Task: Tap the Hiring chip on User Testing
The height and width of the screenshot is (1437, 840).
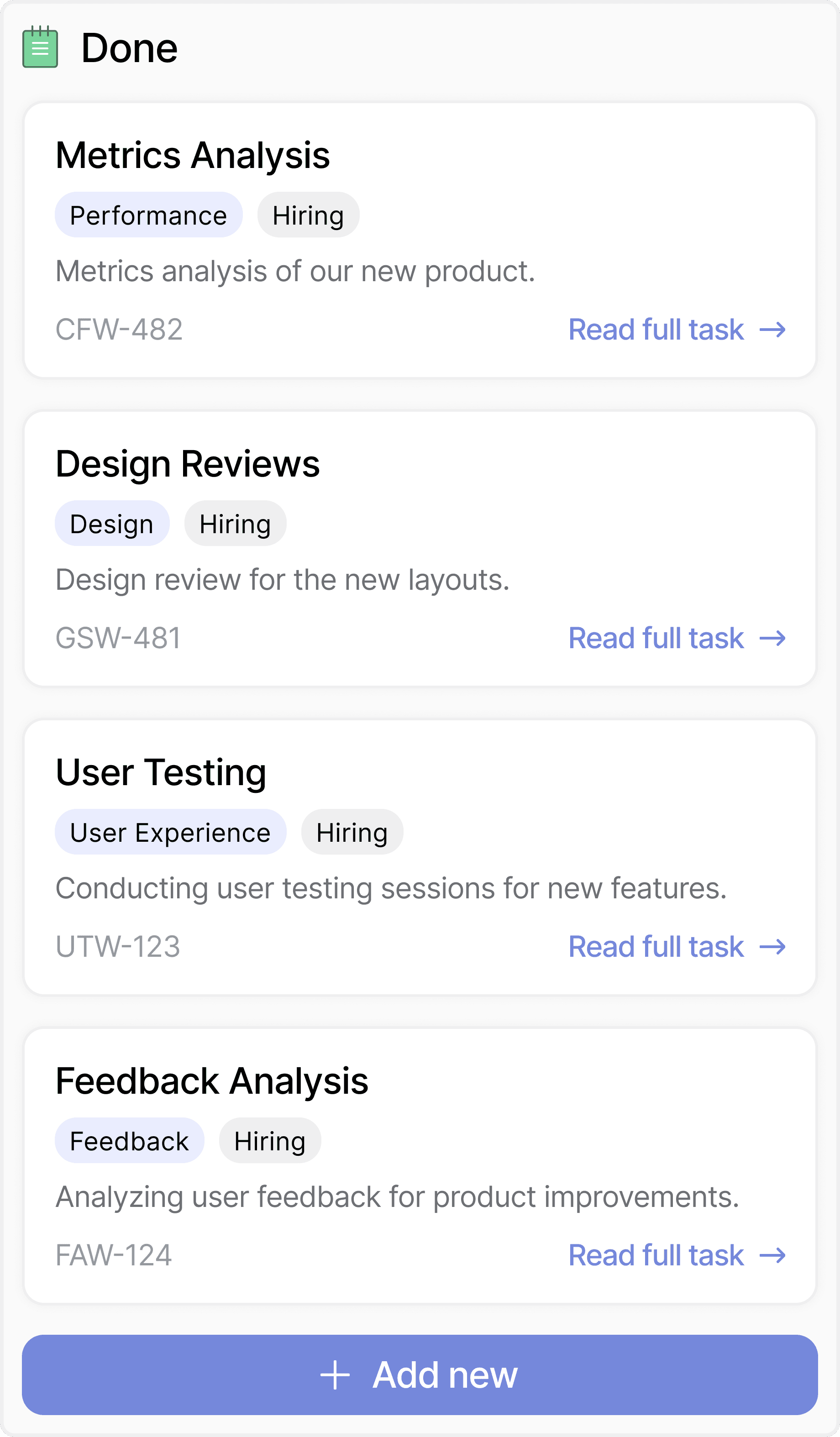Action: [x=352, y=833]
